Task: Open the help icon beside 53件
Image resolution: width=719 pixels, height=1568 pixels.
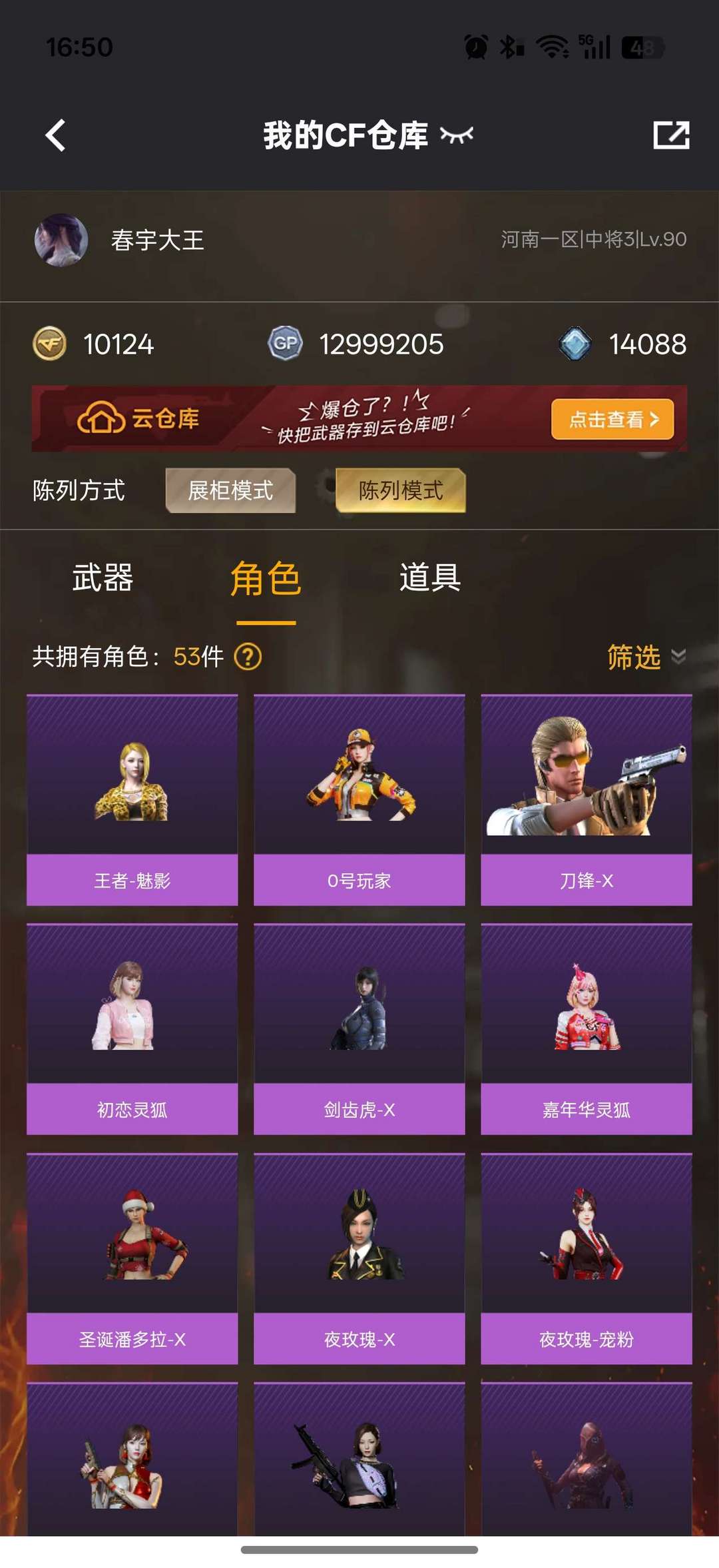Action: pyautogui.click(x=248, y=657)
